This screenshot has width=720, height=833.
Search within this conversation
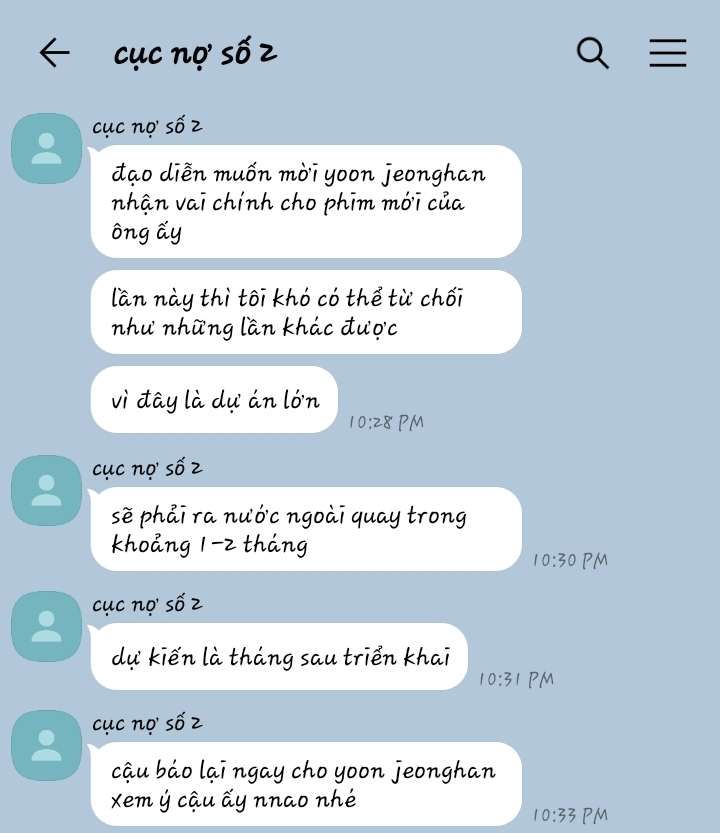[593, 53]
